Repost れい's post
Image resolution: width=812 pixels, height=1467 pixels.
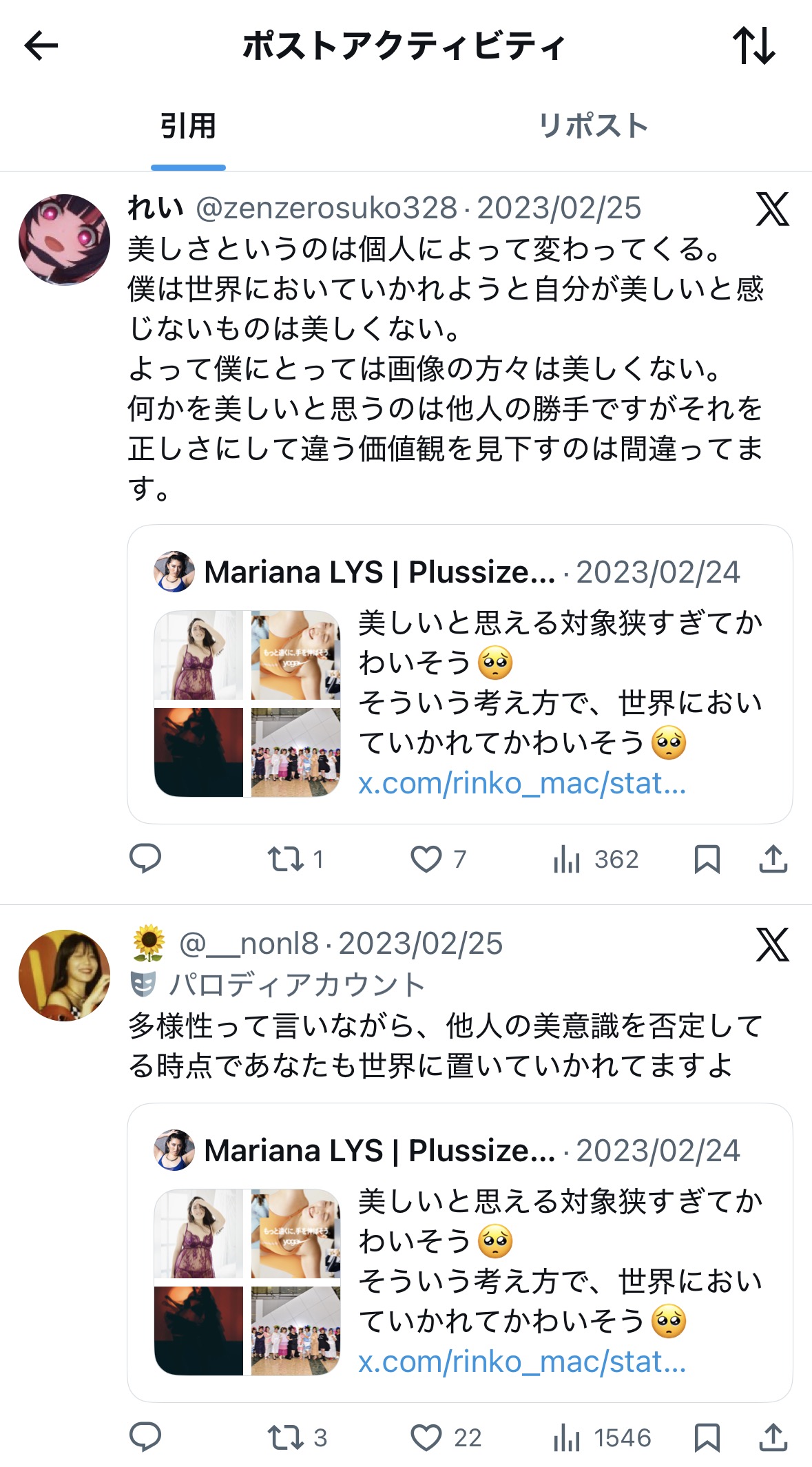tap(285, 859)
